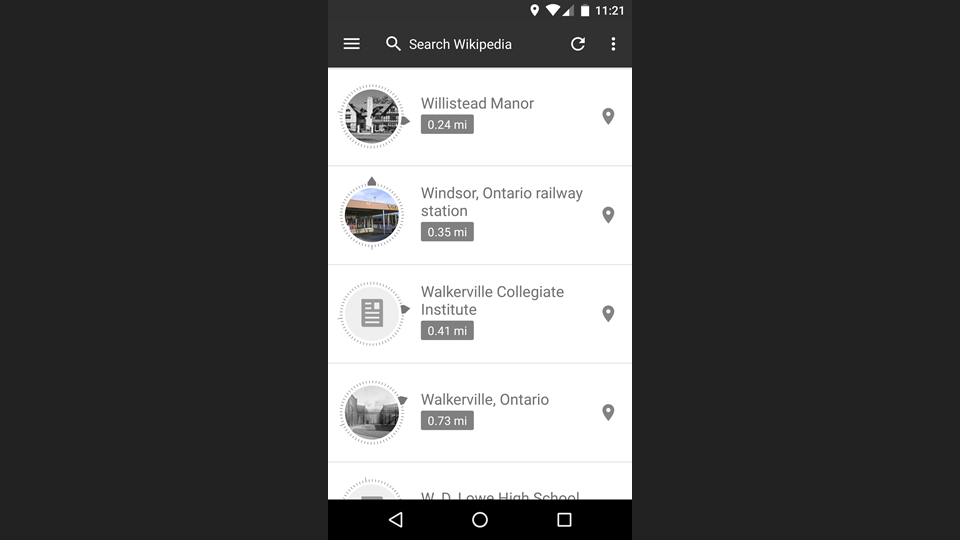Open W. D. Lowe High School entry

499,492
